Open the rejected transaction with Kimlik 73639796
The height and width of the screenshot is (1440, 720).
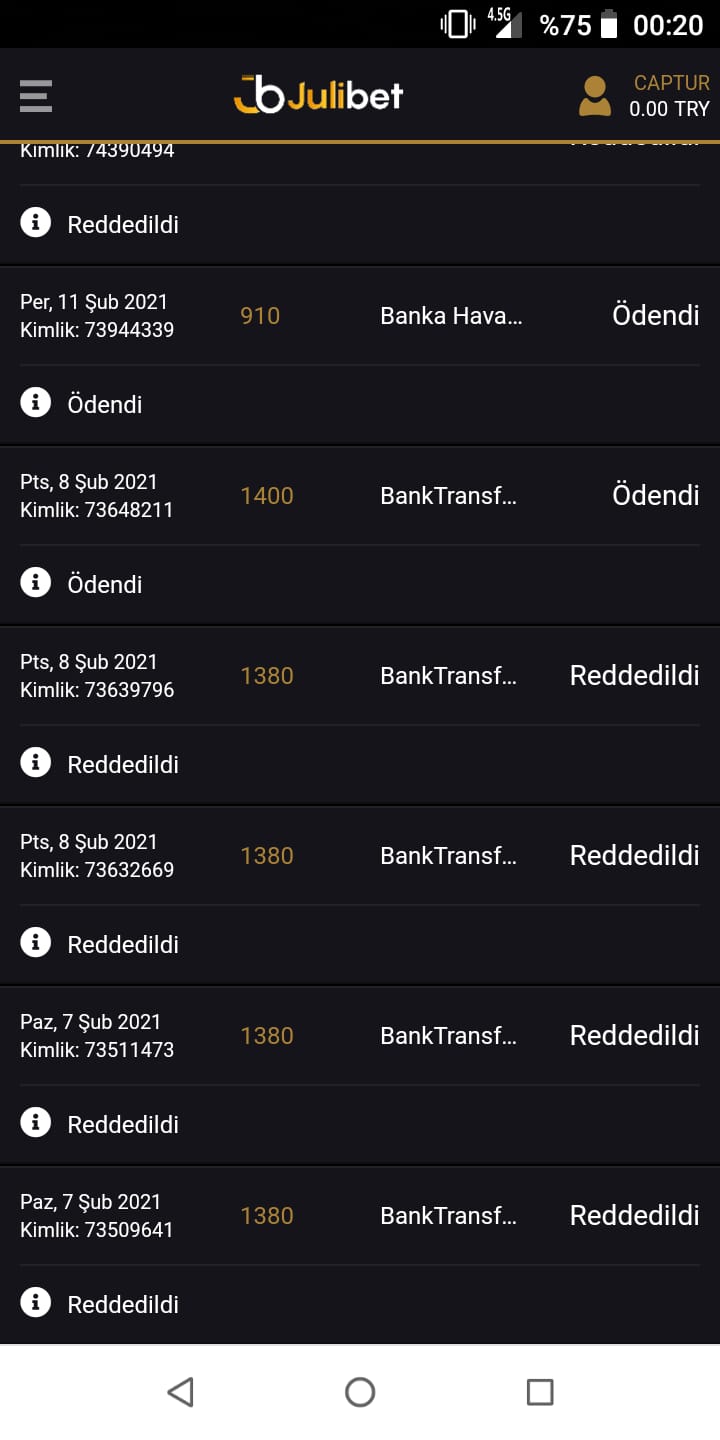360,676
